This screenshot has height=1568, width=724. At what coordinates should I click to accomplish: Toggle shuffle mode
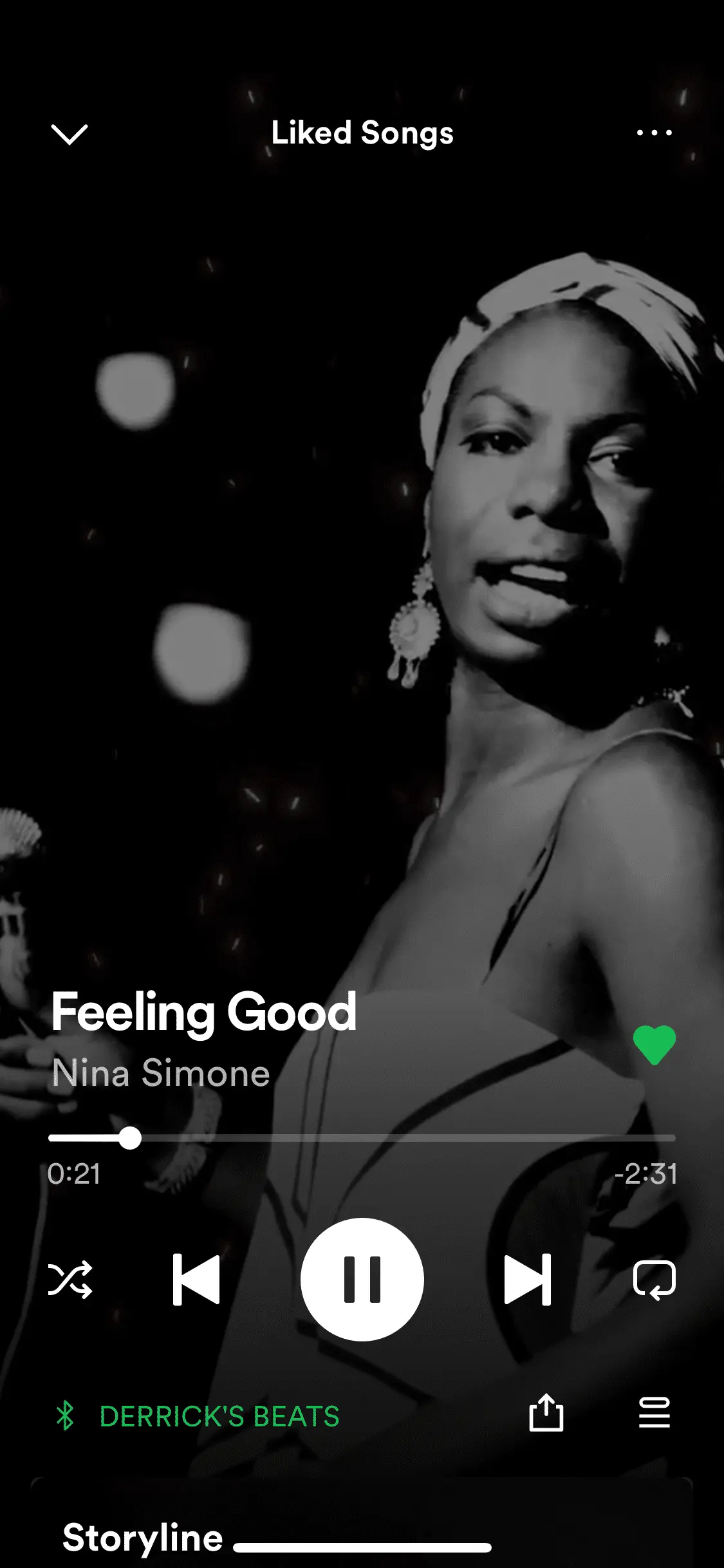70,1279
